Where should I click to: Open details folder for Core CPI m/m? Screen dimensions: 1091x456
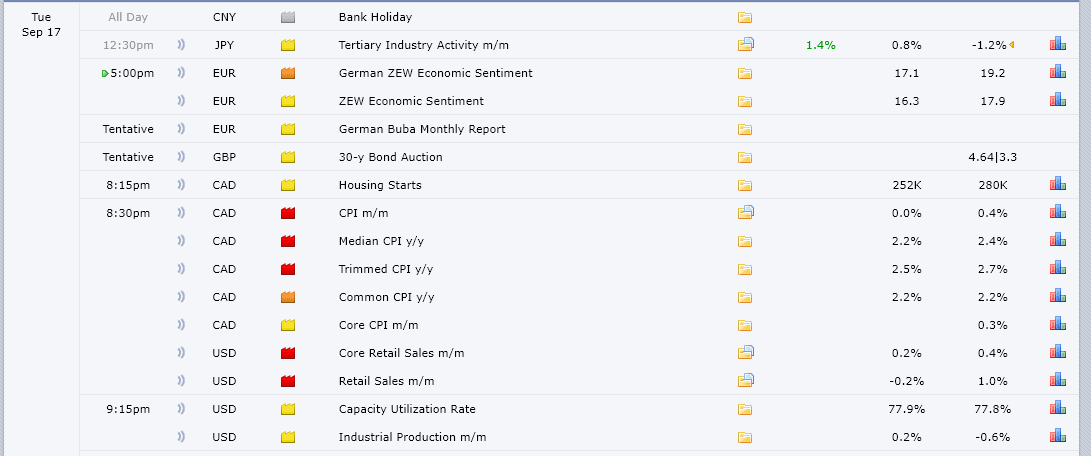(x=744, y=325)
